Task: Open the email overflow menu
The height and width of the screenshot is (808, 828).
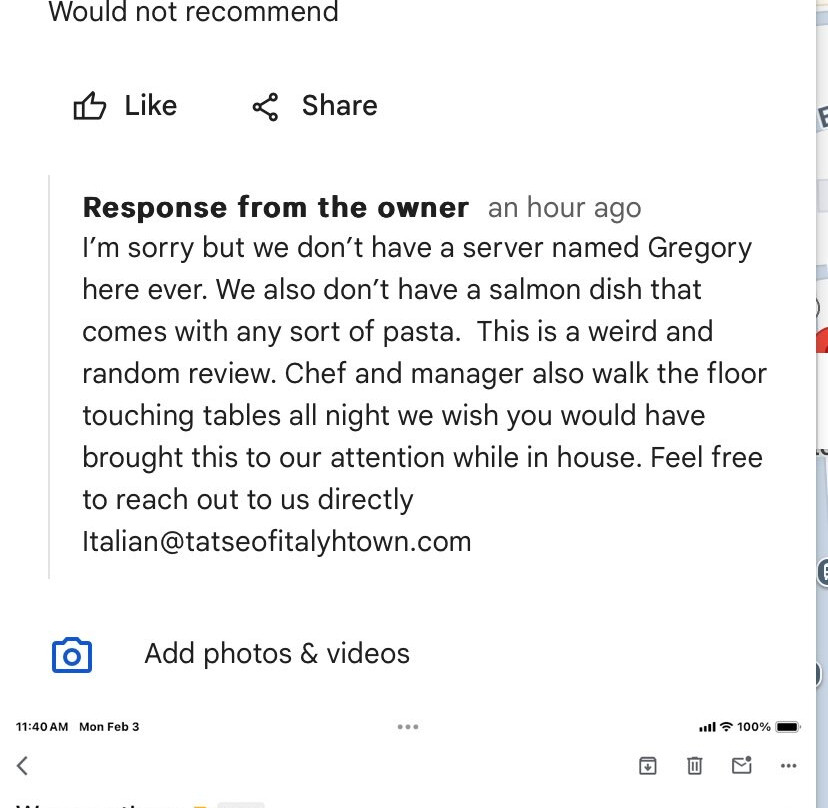Action: point(788,766)
